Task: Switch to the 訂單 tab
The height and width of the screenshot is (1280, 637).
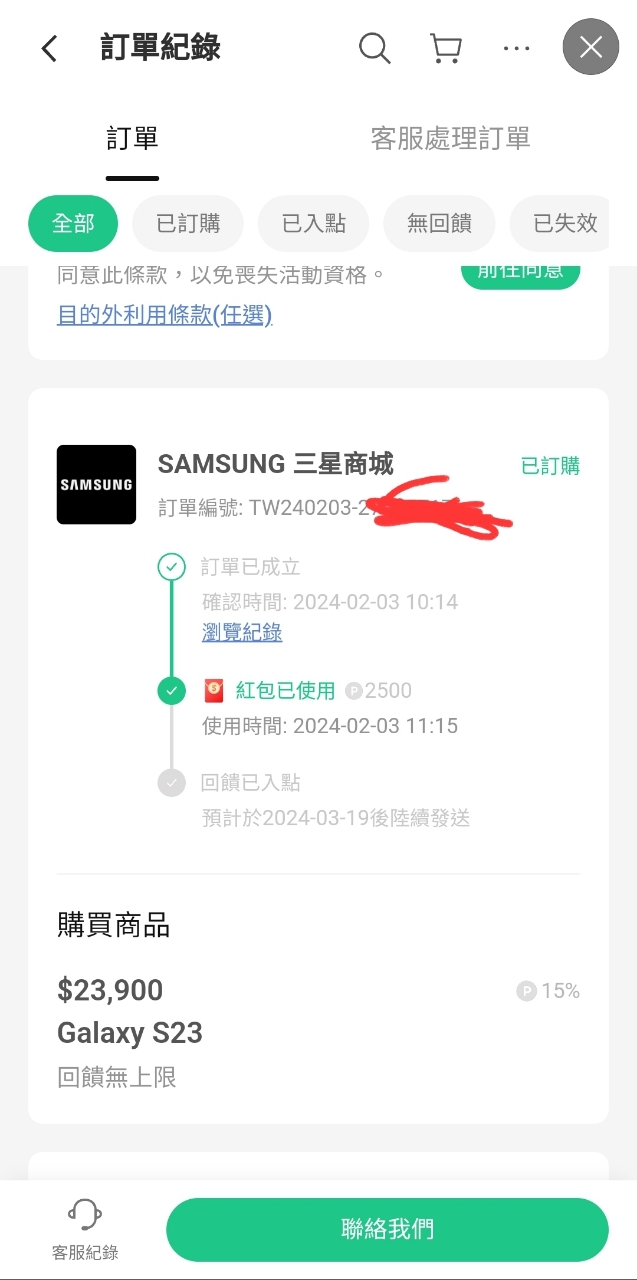Action: (x=132, y=139)
